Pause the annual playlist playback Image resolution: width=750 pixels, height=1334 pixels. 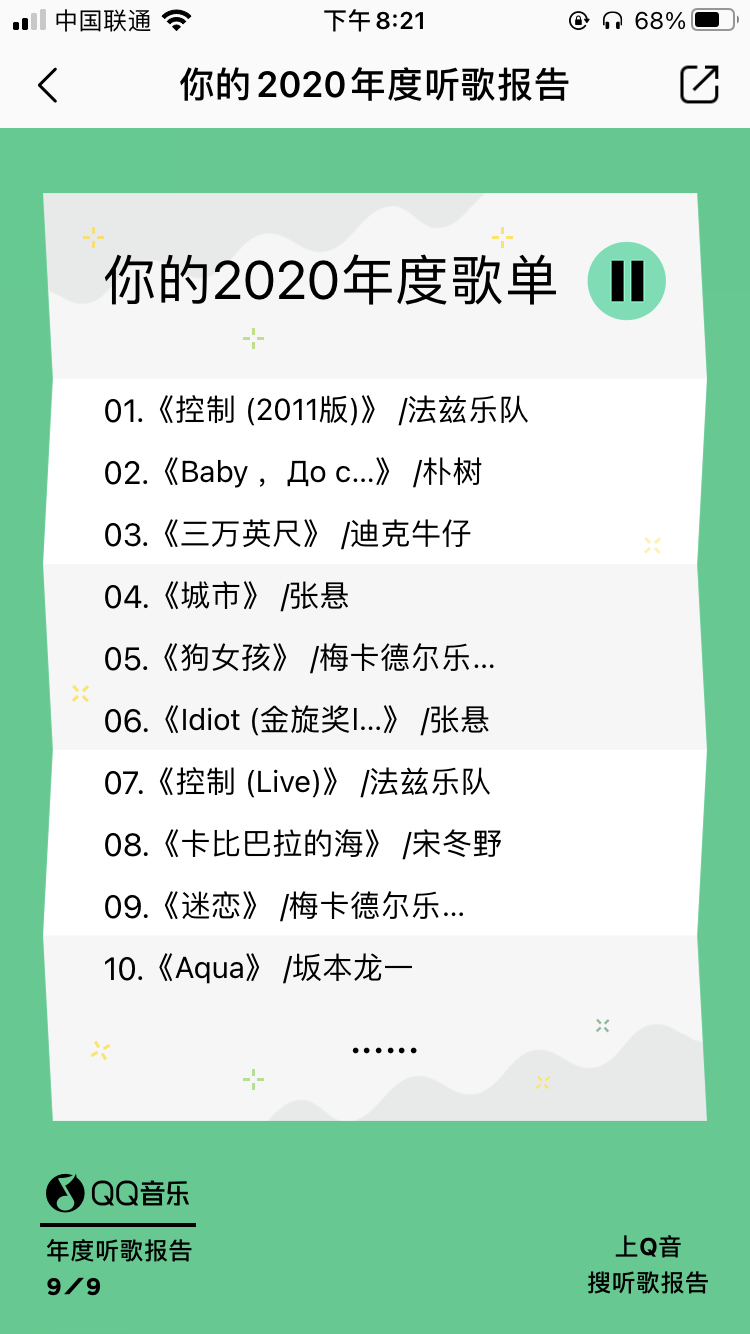[x=627, y=280]
